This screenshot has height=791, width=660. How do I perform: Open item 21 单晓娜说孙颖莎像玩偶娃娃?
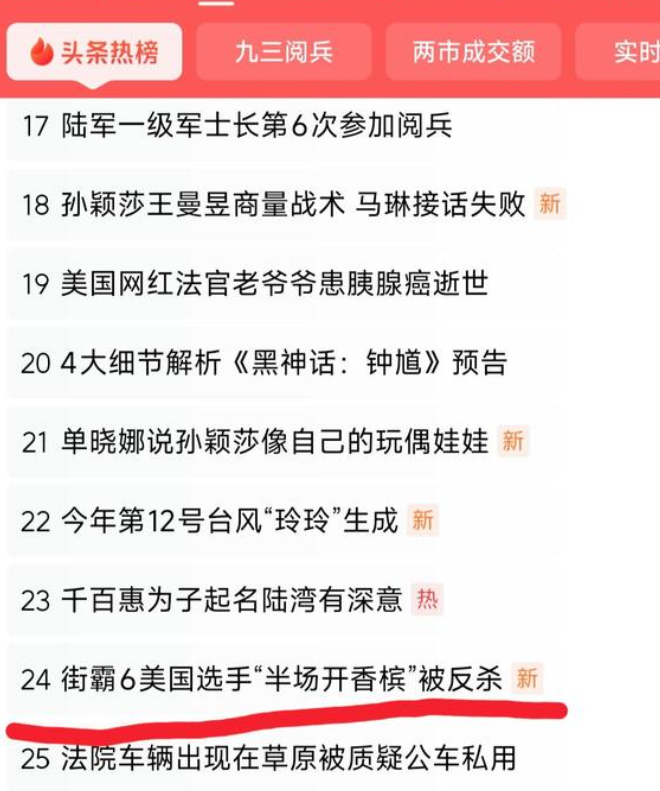click(256, 441)
